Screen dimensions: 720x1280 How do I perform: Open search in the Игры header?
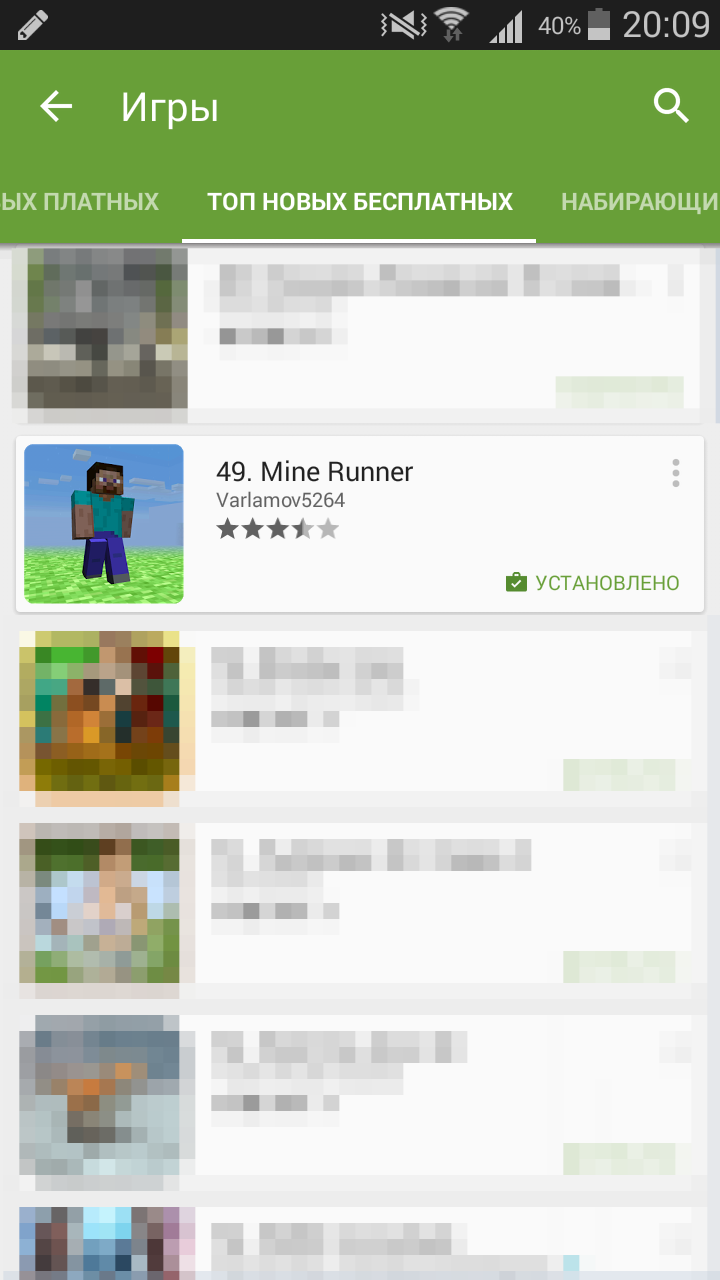click(671, 105)
